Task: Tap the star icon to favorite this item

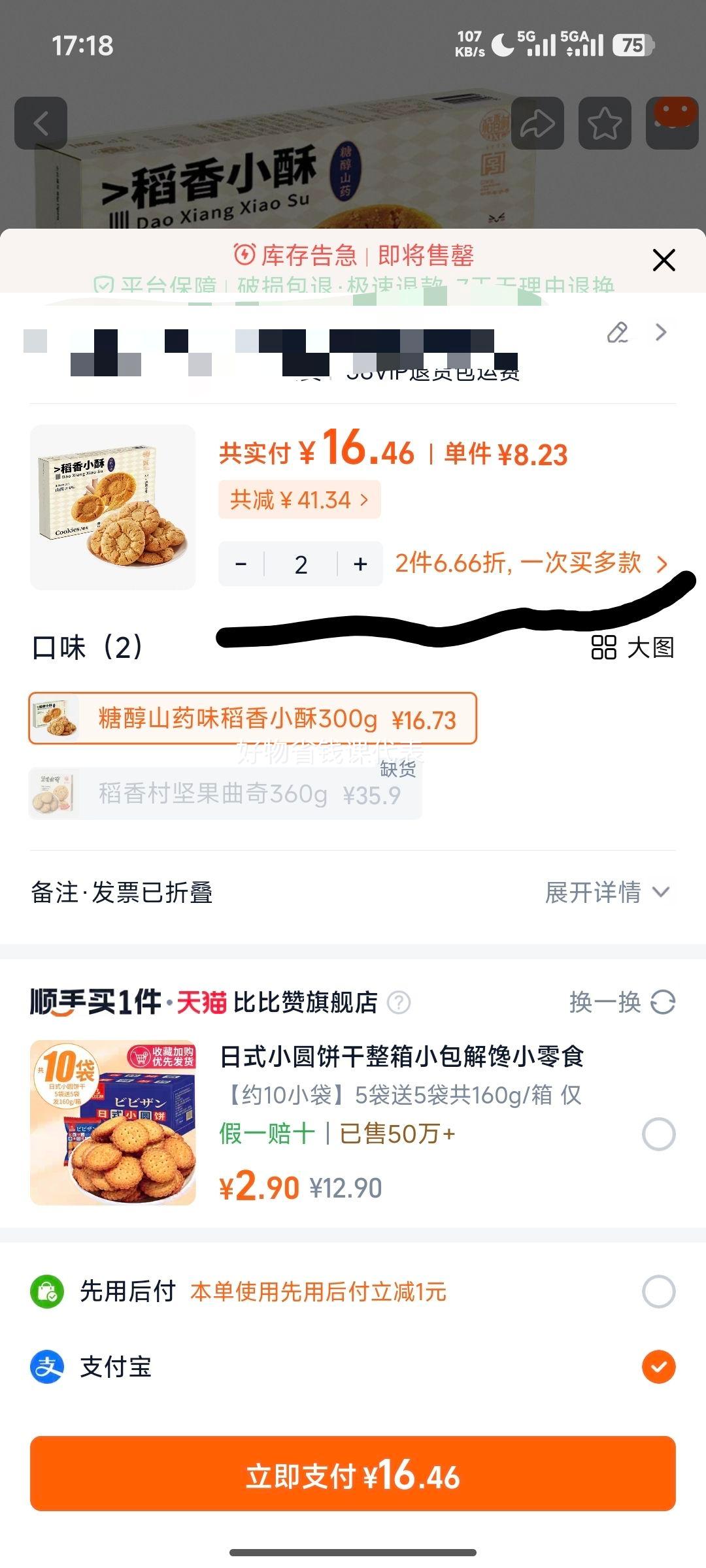Action: pos(604,123)
